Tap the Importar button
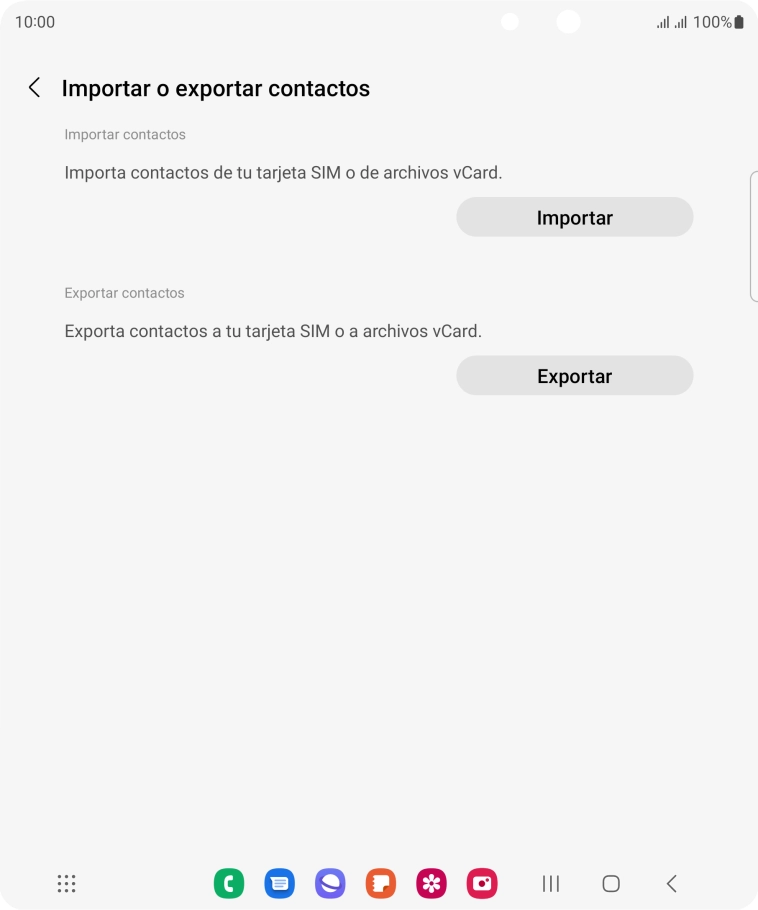 point(574,217)
